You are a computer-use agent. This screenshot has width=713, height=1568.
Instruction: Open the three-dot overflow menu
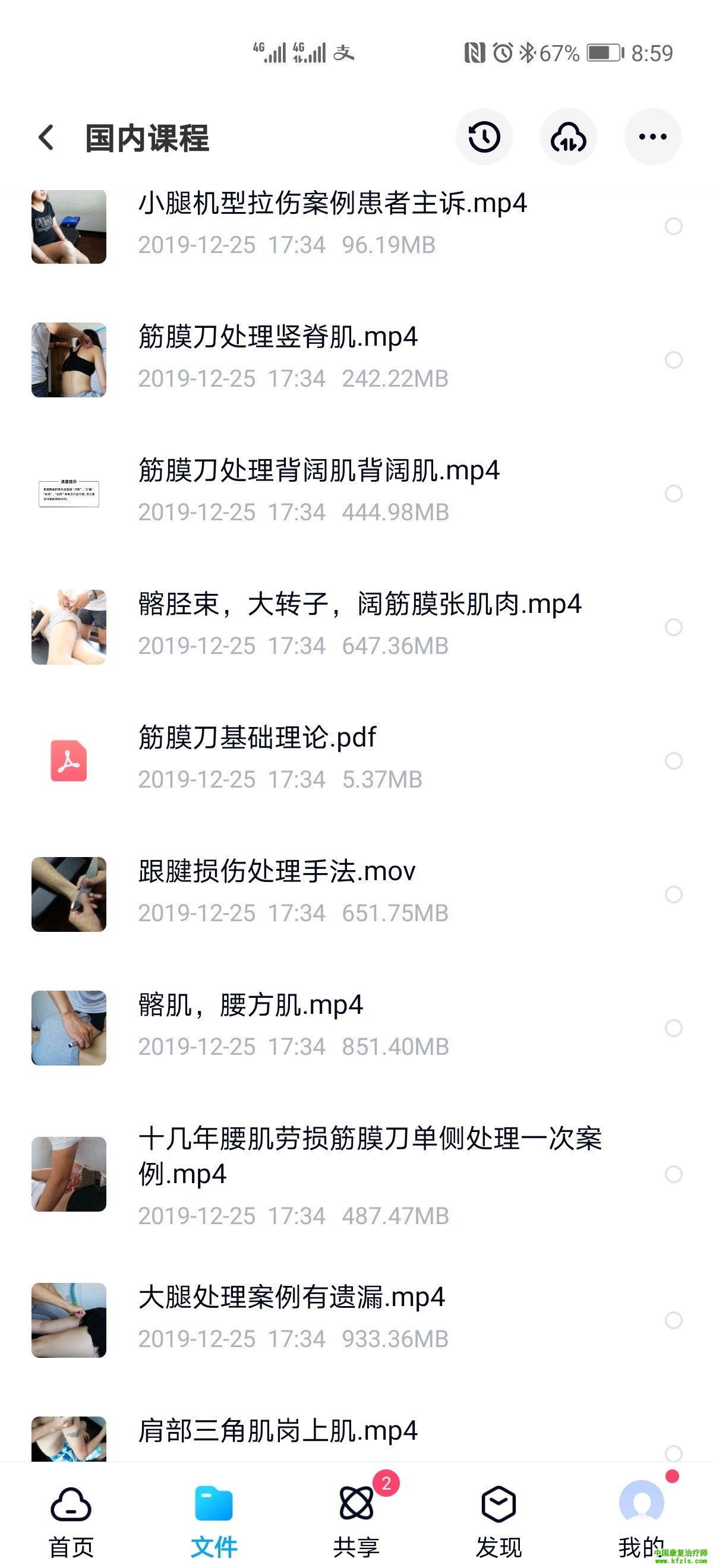[x=652, y=137]
